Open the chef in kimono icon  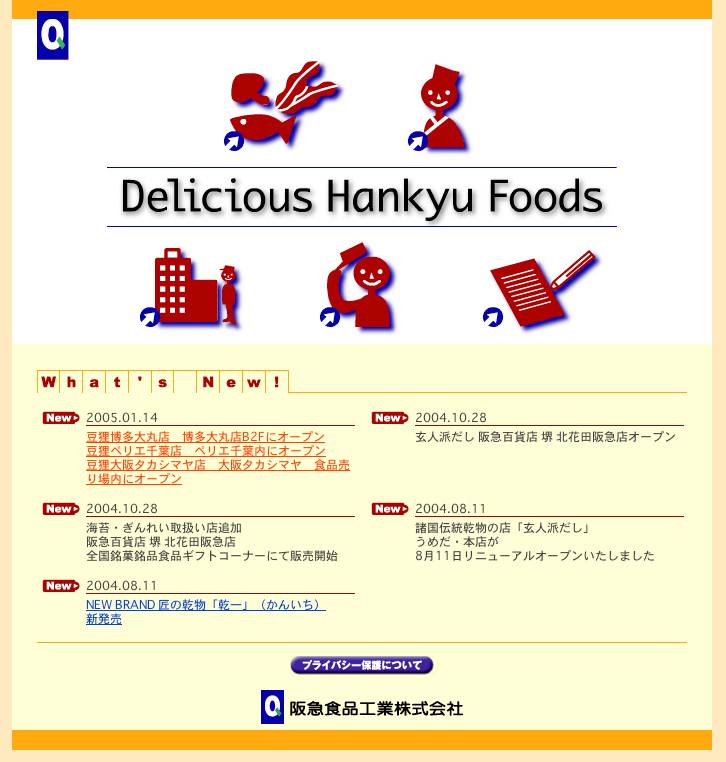(437, 108)
